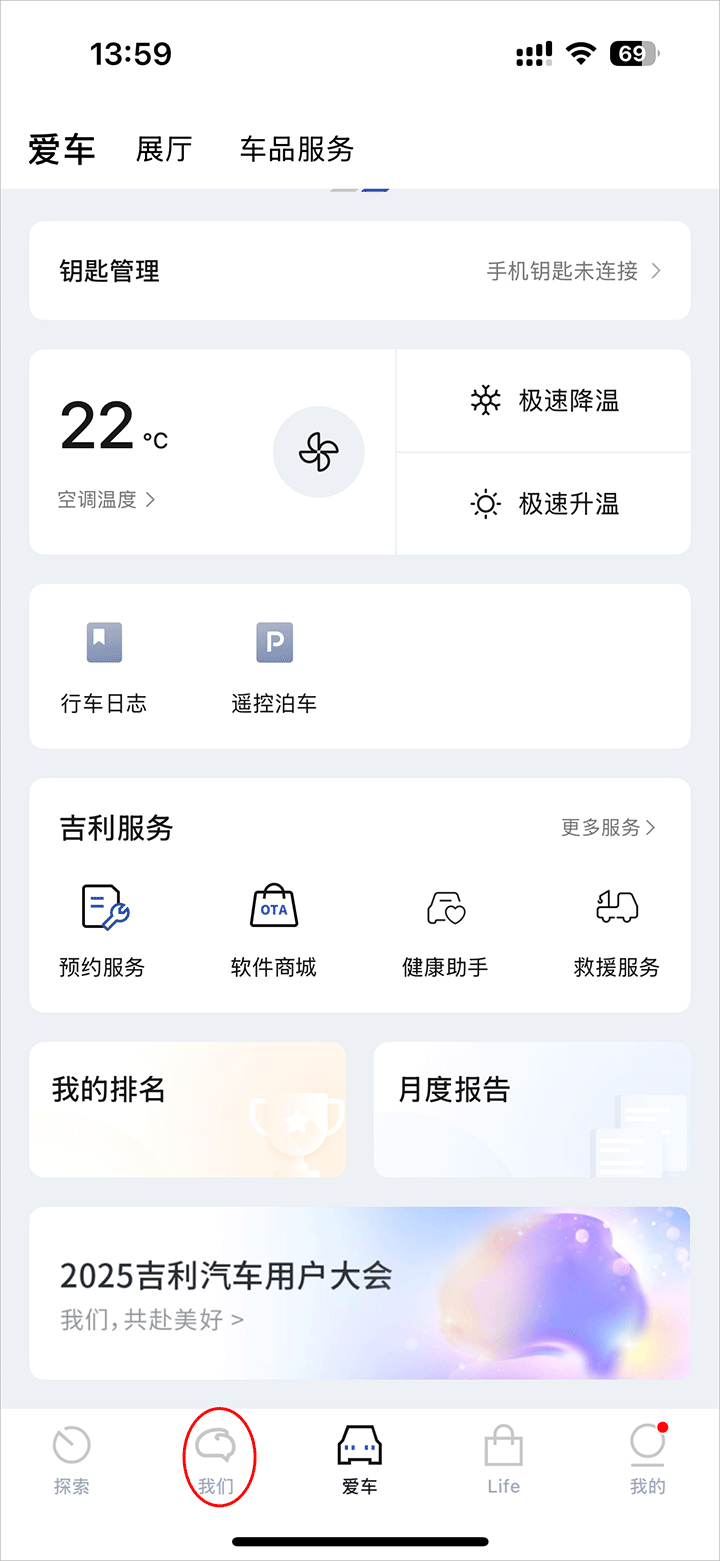
Task: Tap the air conditioner fan icon
Action: (318, 452)
